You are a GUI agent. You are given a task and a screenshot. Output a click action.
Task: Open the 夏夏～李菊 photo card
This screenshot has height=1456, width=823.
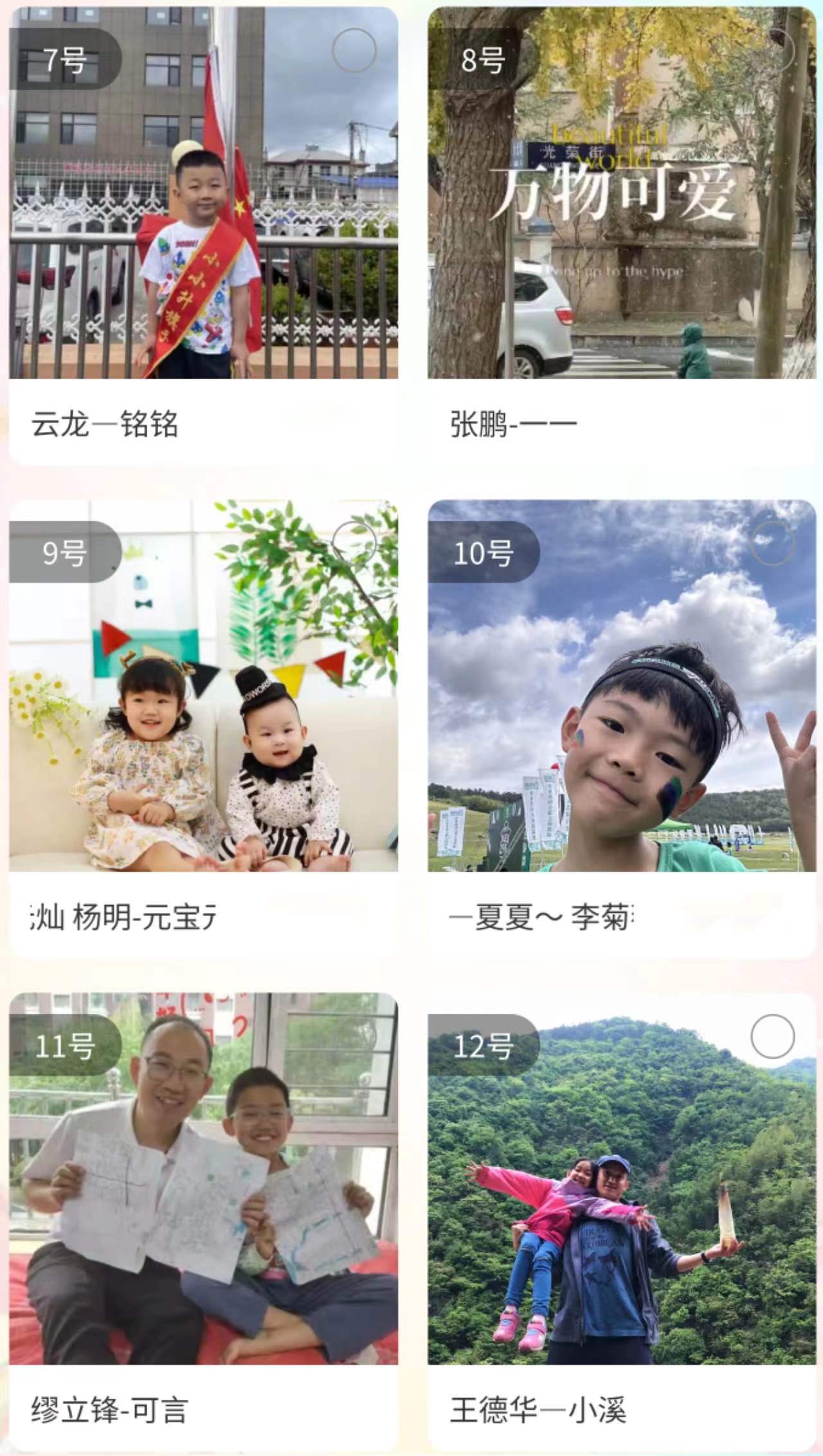(x=622, y=729)
